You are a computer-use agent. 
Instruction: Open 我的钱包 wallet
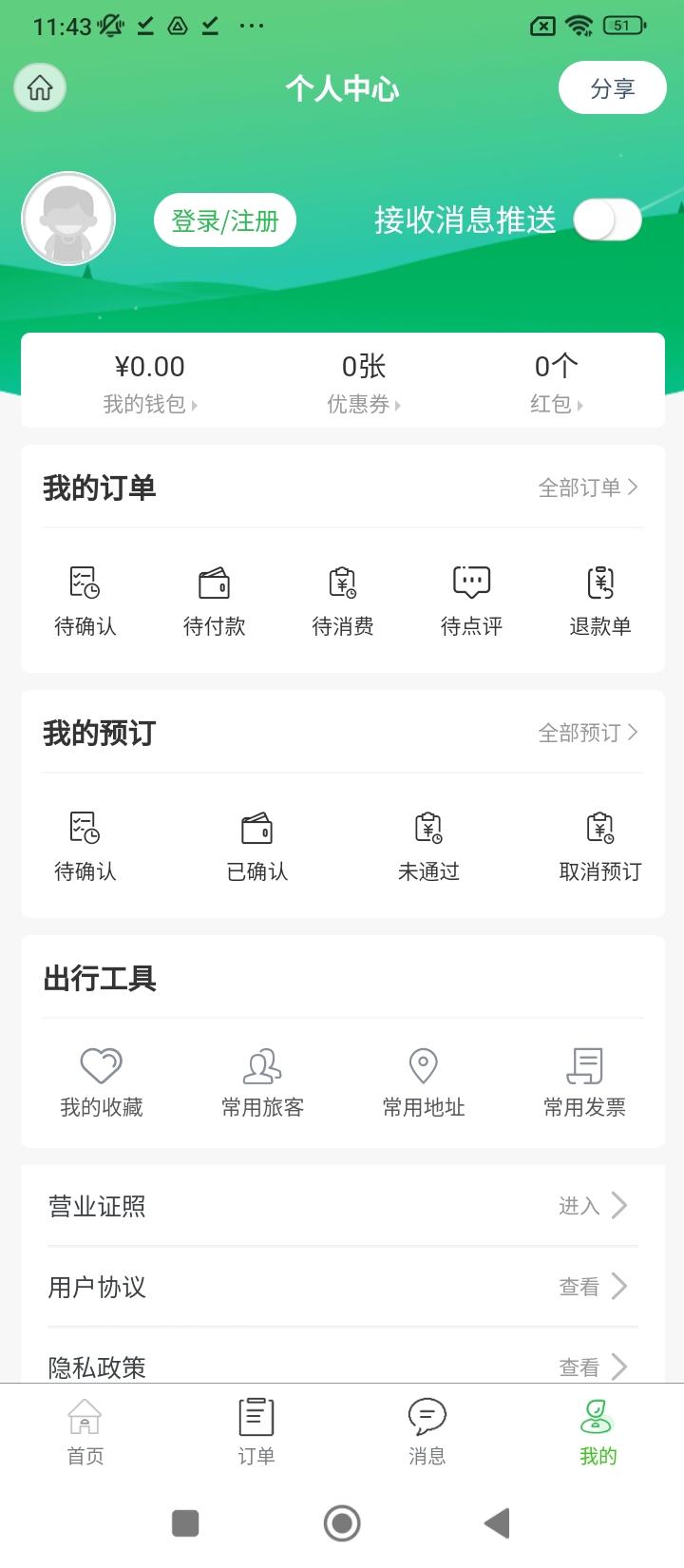click(149, 383)
